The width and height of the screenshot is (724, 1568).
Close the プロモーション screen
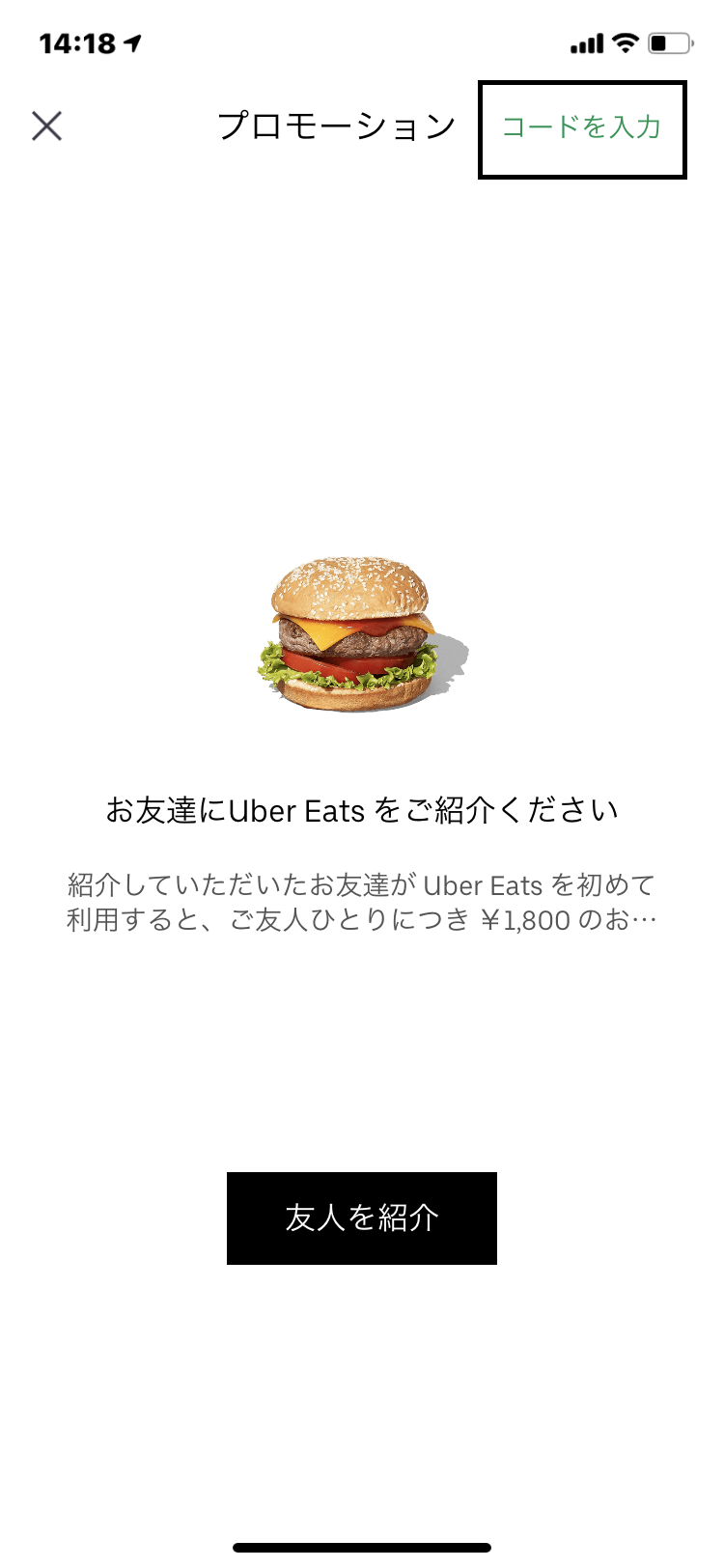(x=46, y=126)
